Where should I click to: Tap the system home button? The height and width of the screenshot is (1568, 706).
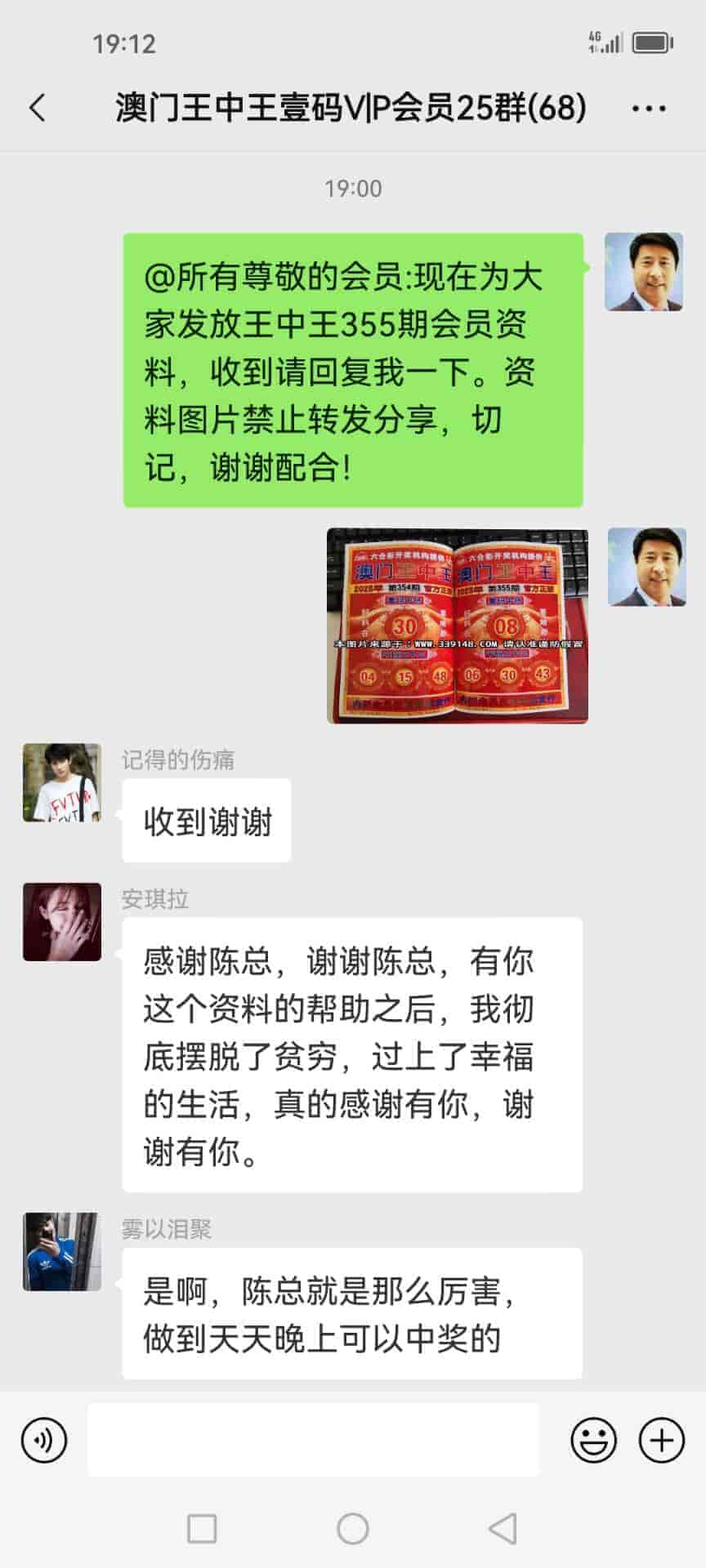pyautogui.click(x=353, y=1528)
